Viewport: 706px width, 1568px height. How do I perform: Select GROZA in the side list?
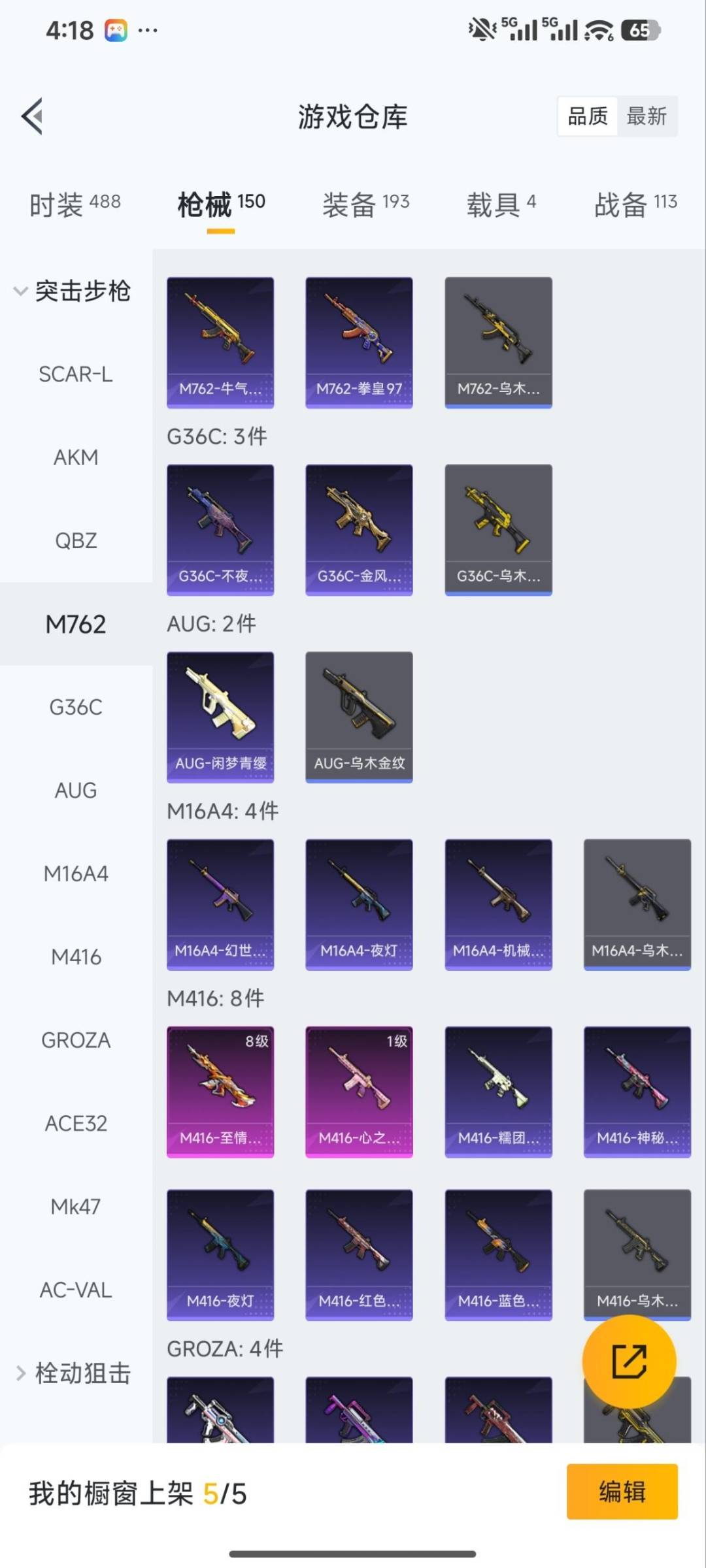(x=76, y=1040)
